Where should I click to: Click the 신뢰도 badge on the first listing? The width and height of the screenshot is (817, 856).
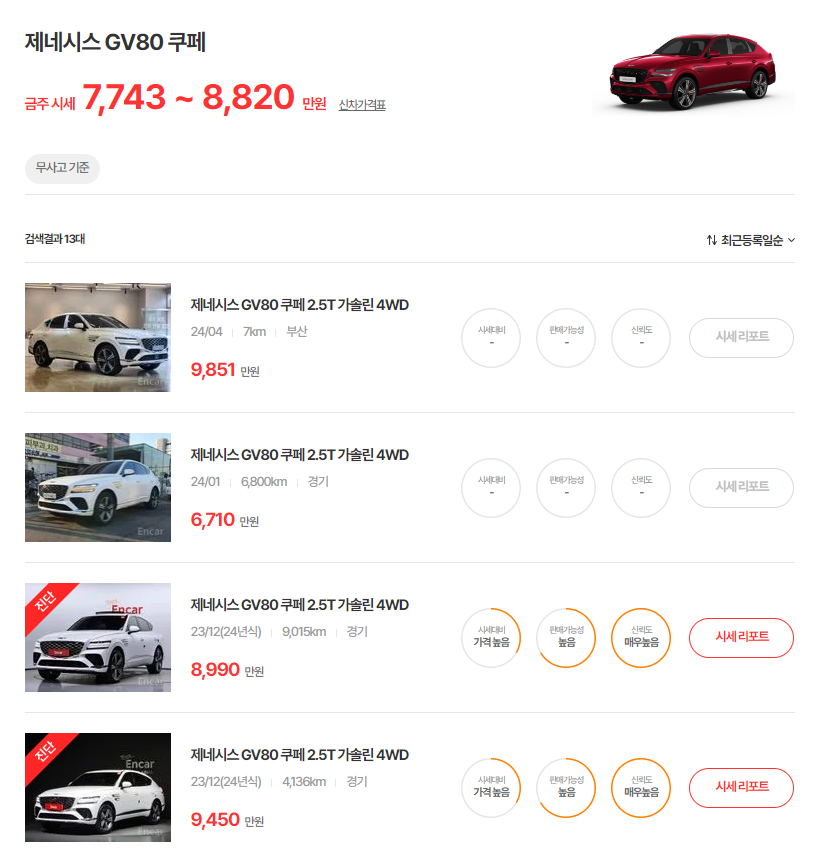coord(640,338)
